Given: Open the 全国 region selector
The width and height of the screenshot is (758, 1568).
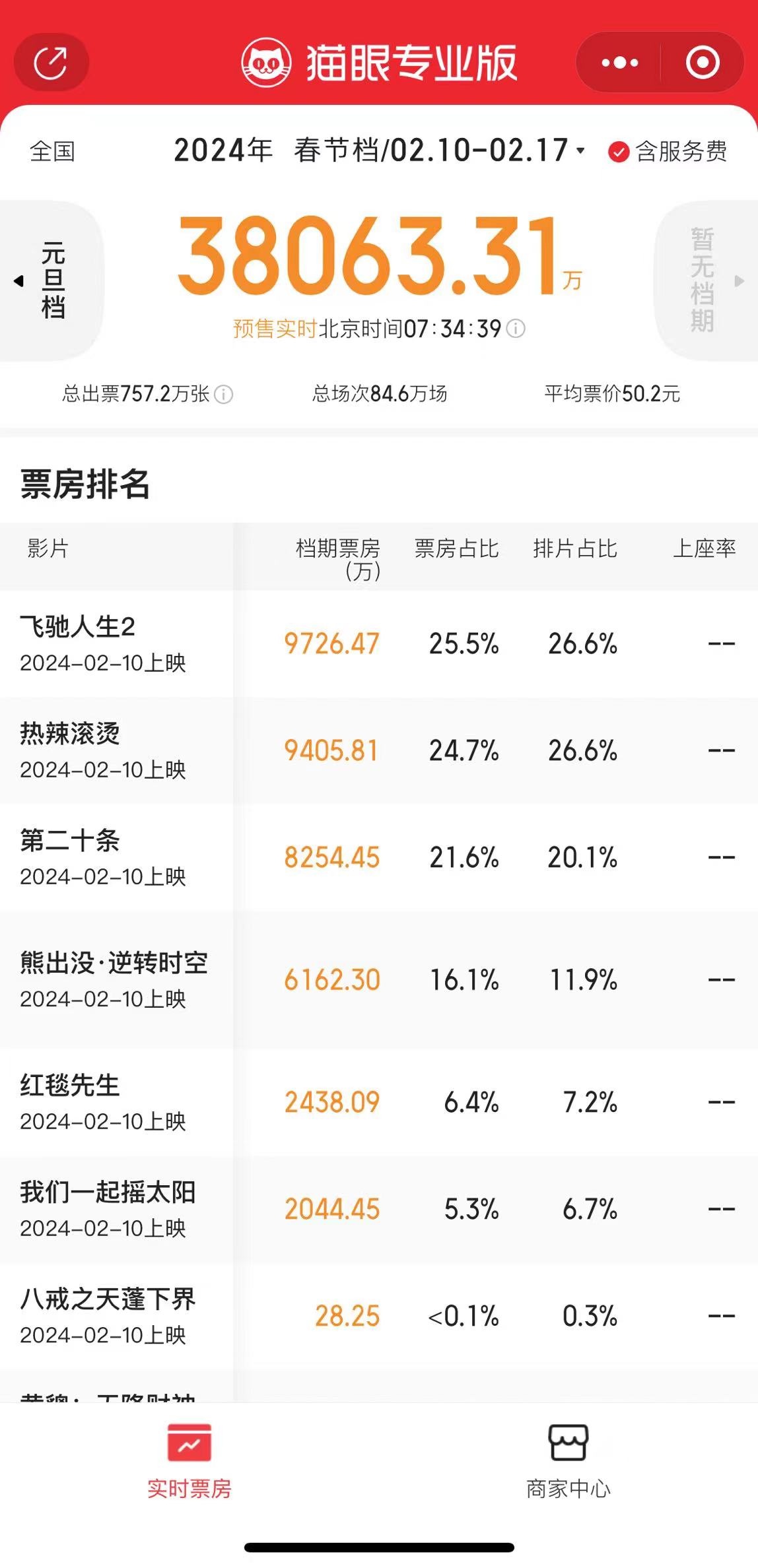Looking at the screenshot, I should 52,151.
